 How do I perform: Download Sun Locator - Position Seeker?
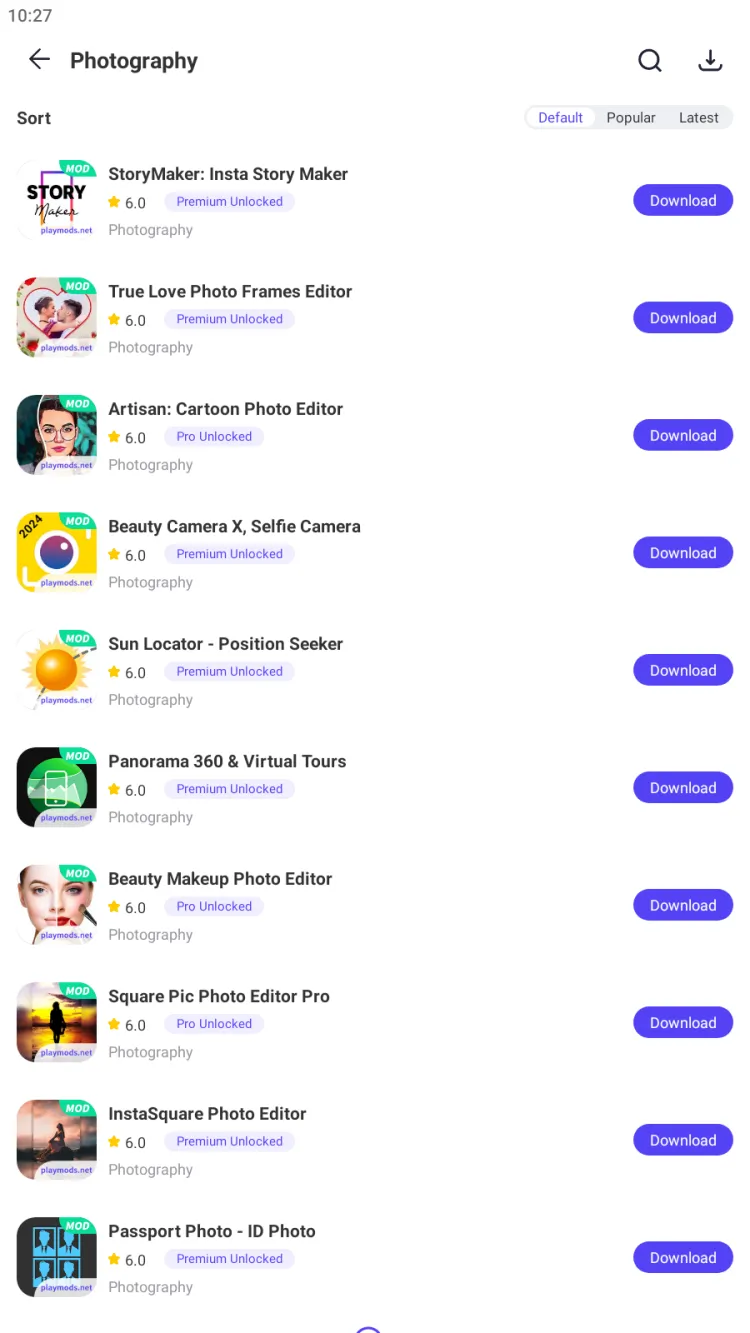[x=683, y=671]
